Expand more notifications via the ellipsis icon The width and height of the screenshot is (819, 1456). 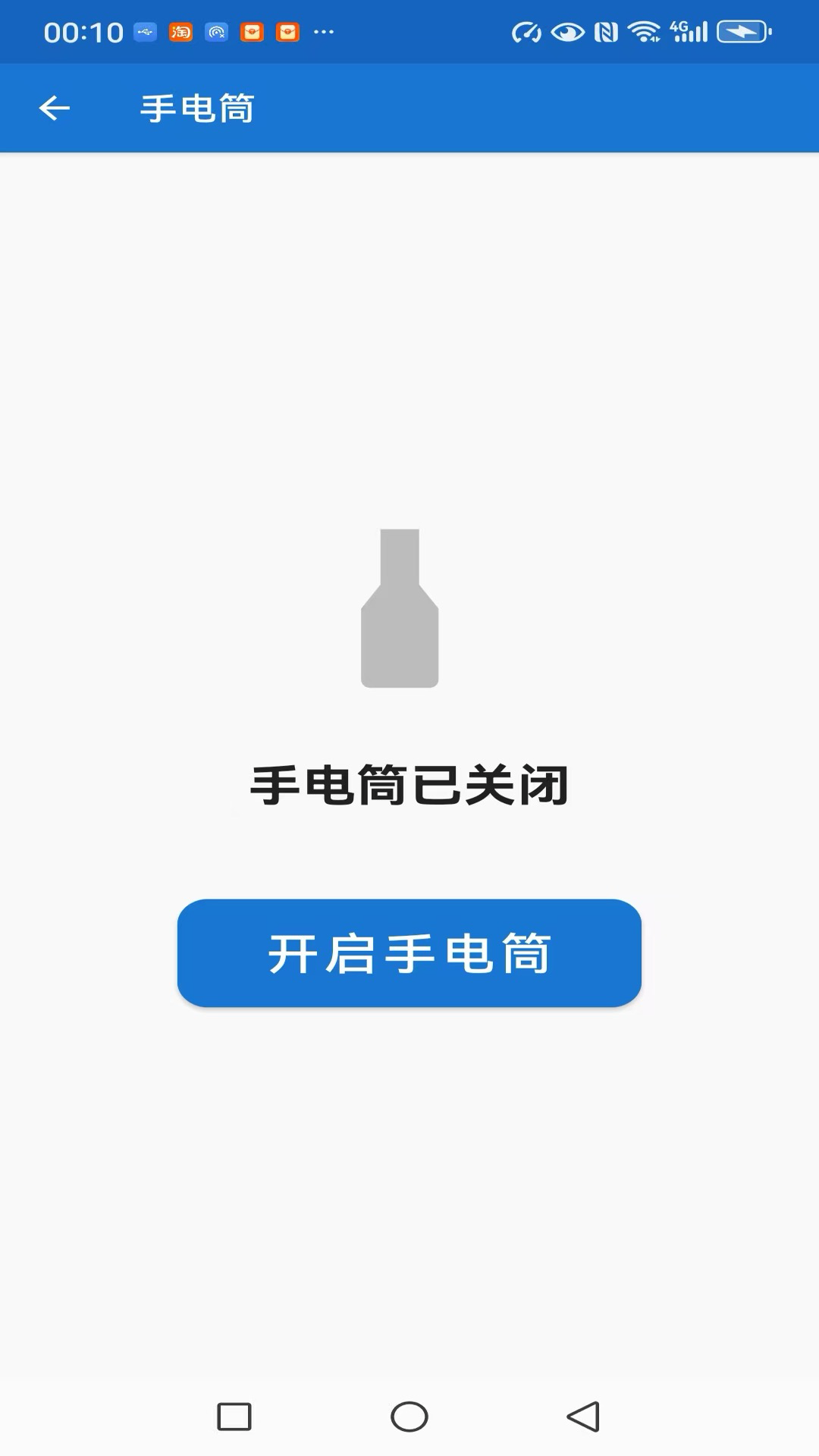coord(325,33)
